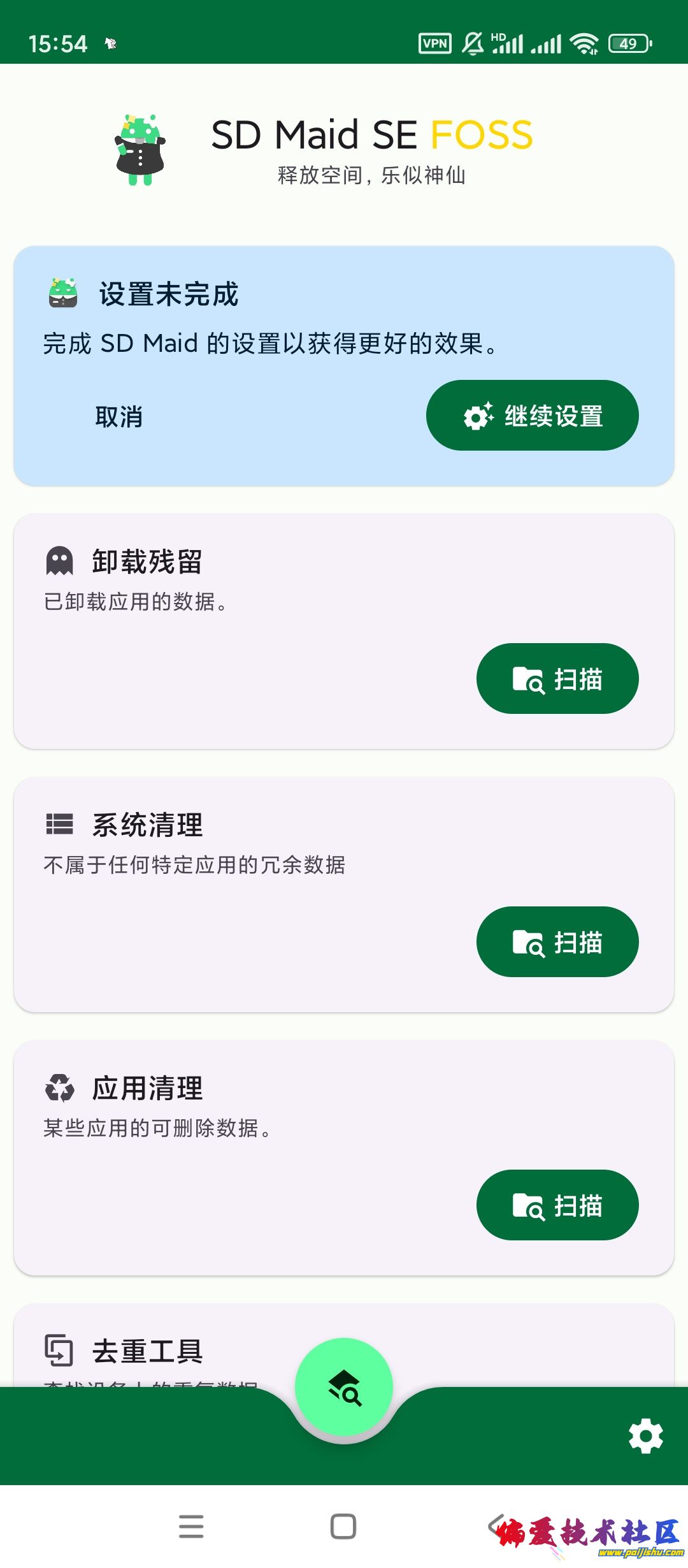Start 扫描 for 卸载残留
Viewport: 688px width, 1568px height.
(557, 679)
